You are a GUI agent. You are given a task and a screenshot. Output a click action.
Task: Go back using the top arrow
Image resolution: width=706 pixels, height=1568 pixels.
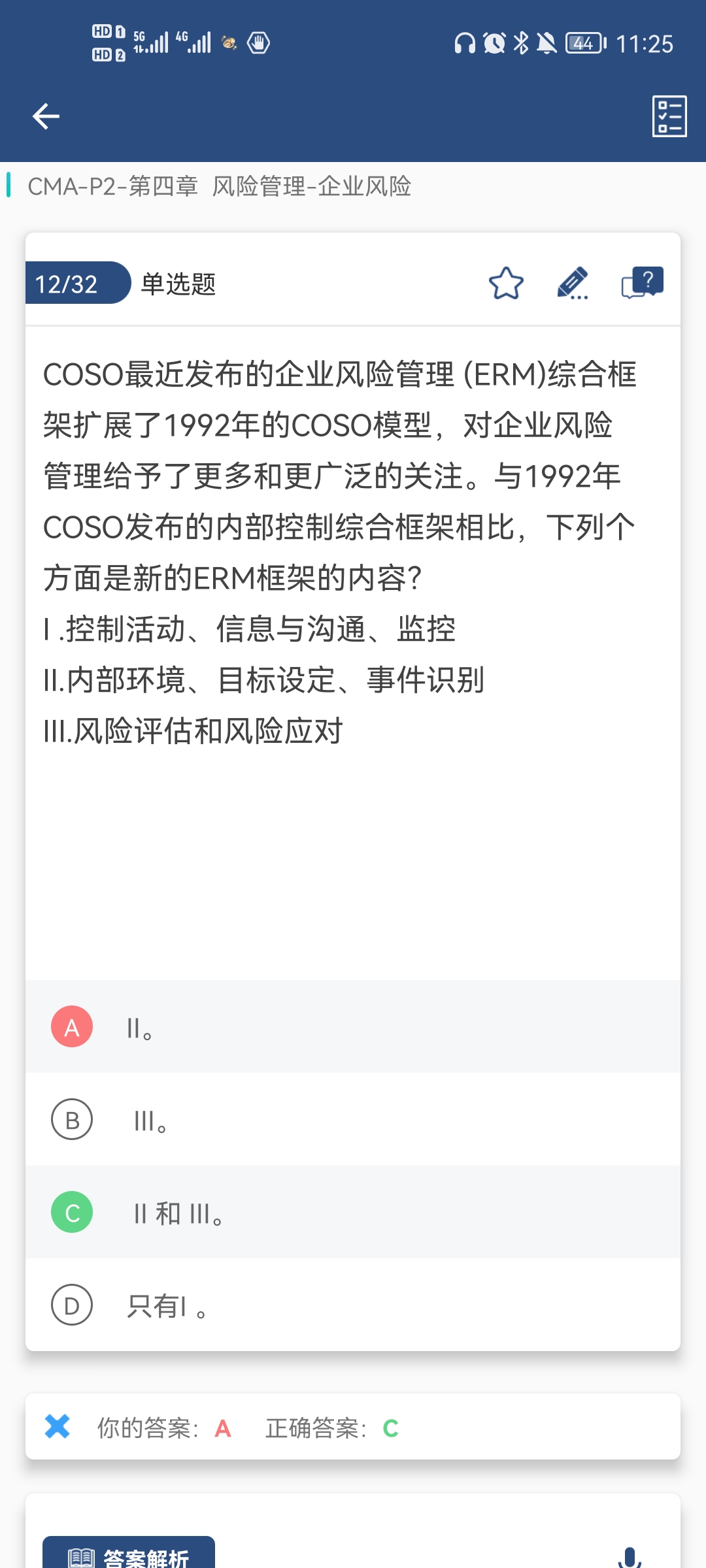(x=46, y=116)
